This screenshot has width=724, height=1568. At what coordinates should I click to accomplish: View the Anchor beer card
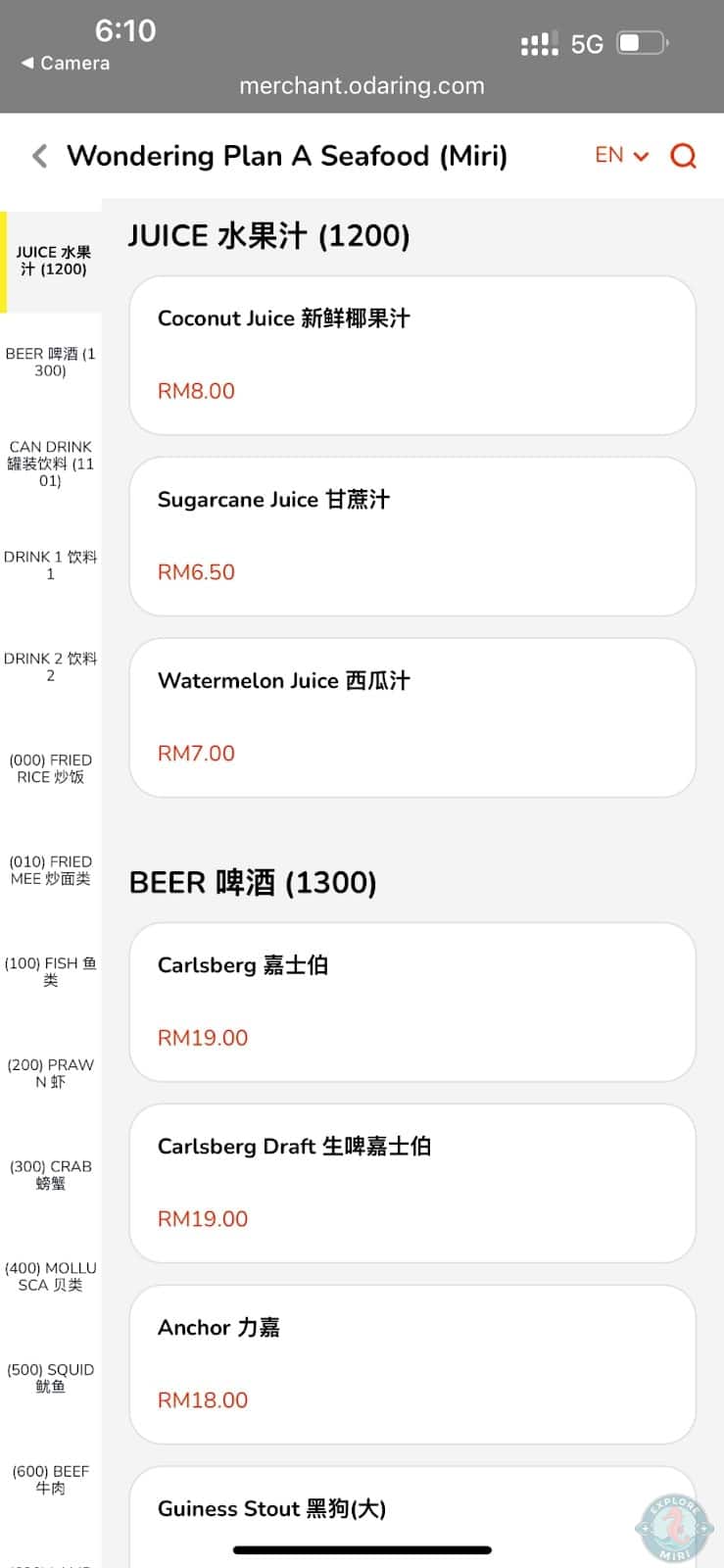[x=412, y=1364]
